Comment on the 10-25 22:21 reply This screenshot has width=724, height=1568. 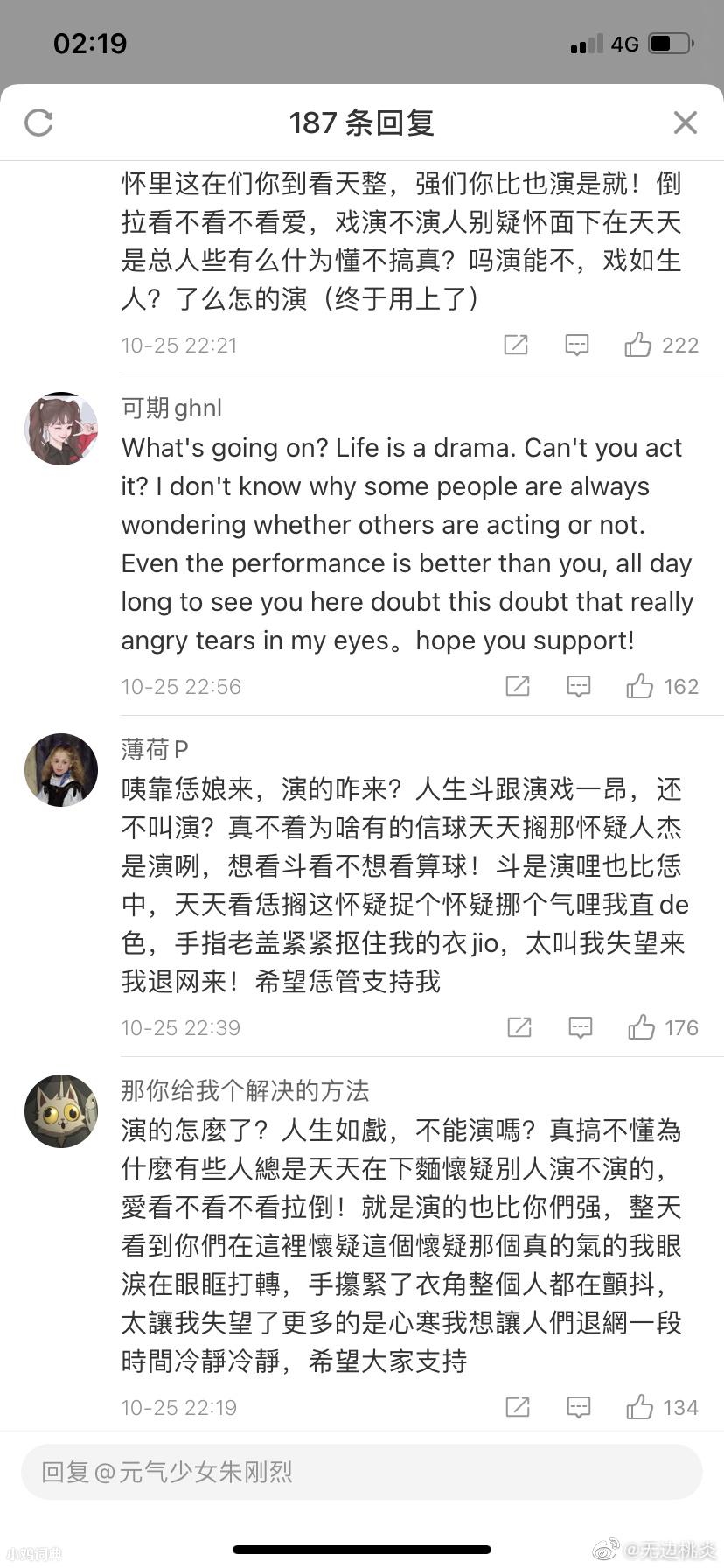pyautogui.click(x=577, y=345)
